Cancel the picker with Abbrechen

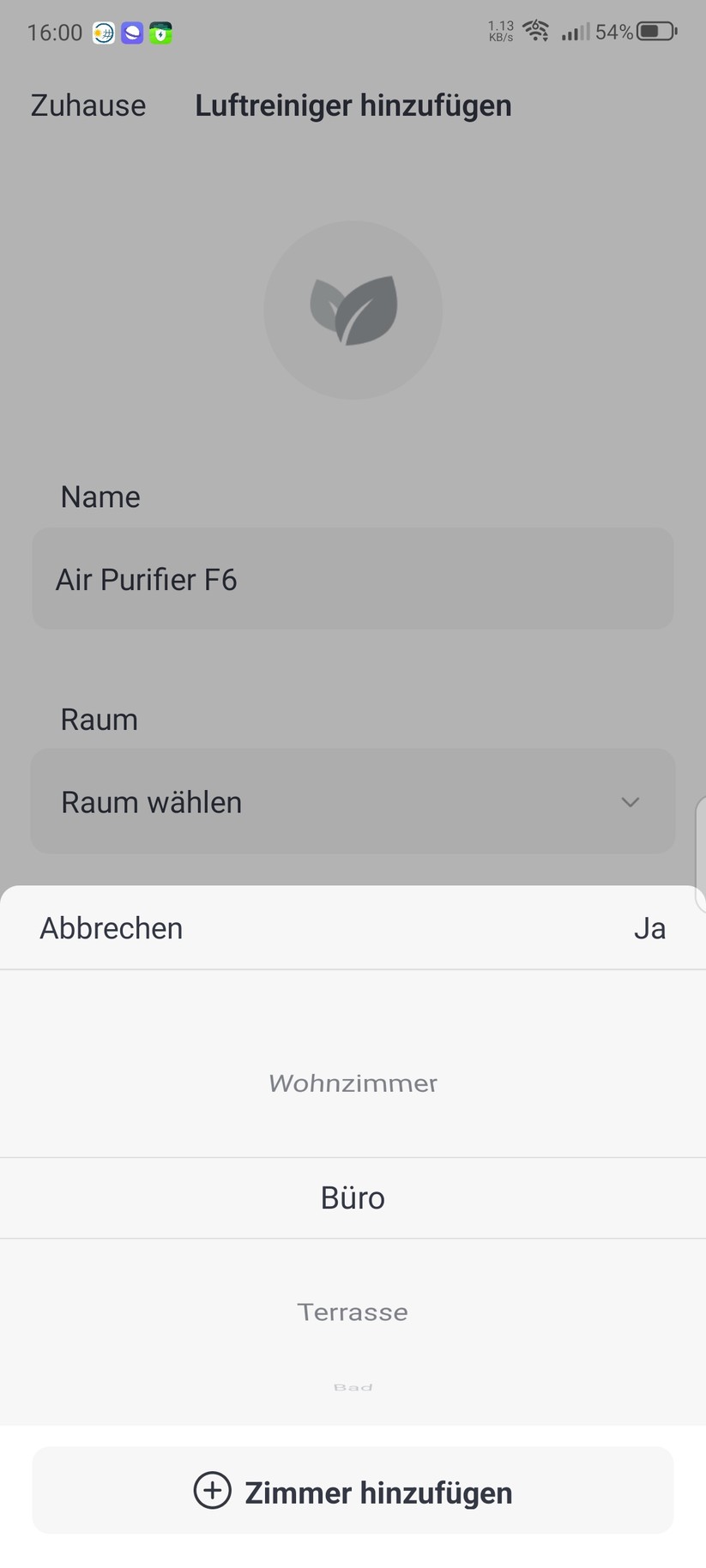click(x=111, y=927)
